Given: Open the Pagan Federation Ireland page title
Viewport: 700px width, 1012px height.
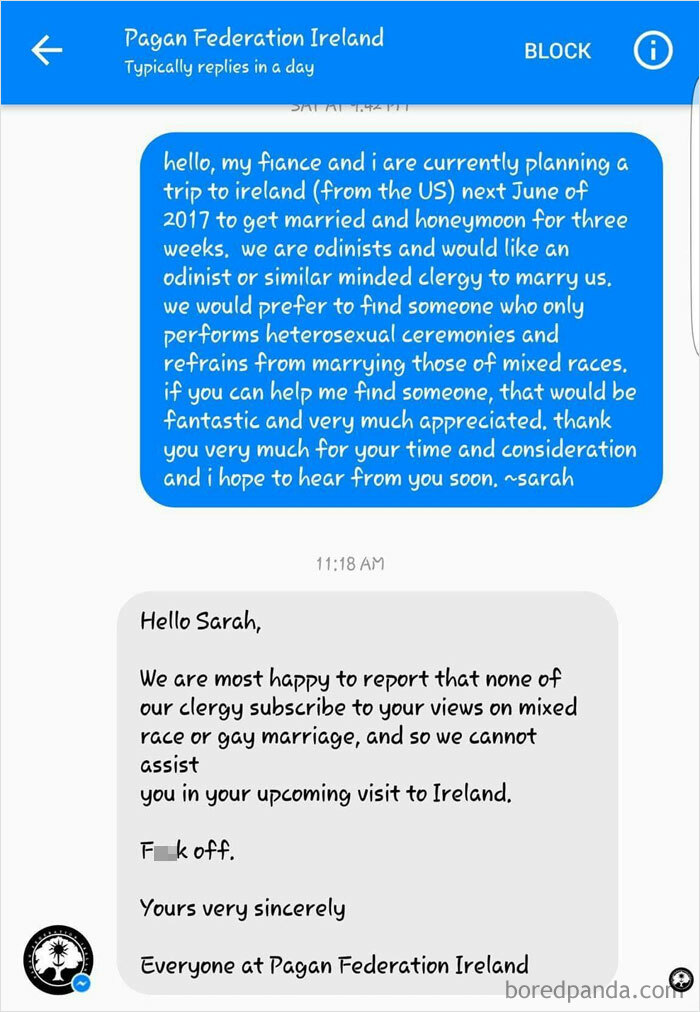Looking at the screenshot, I should click(x=253, y=39).
